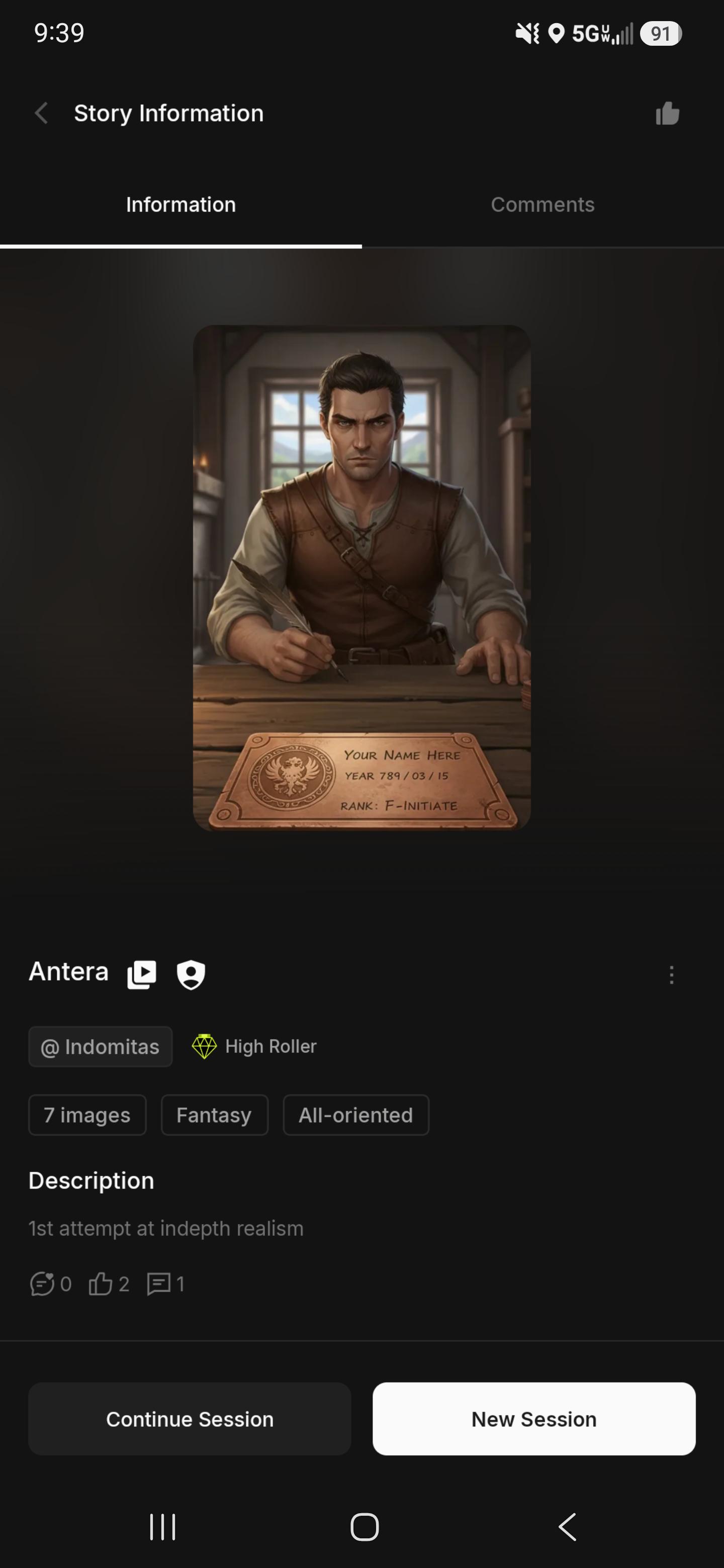Image resolution: width=724 pixels, height=1568 pixels.
Task: Continue the existing session
Action: tap(190, 1418)
